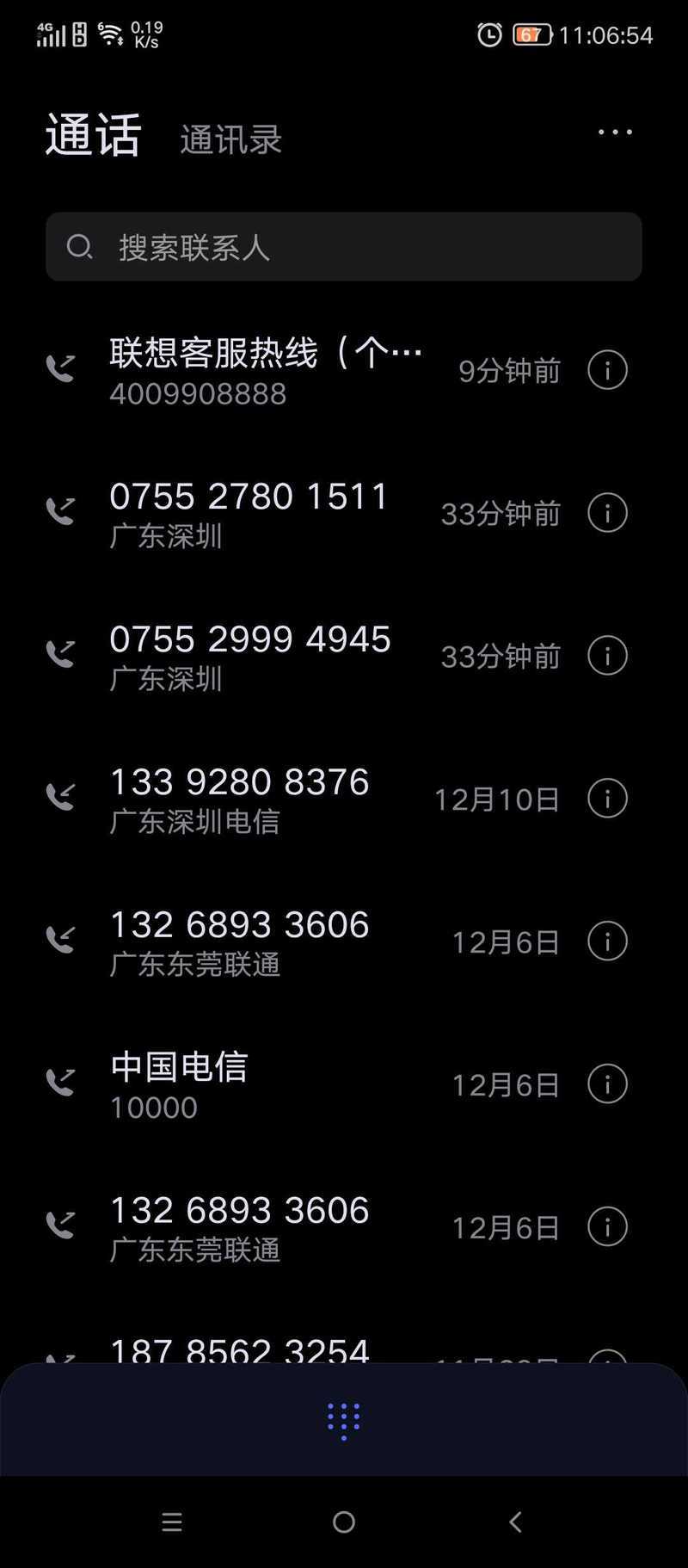Go to the home screen

point(344,1522)
